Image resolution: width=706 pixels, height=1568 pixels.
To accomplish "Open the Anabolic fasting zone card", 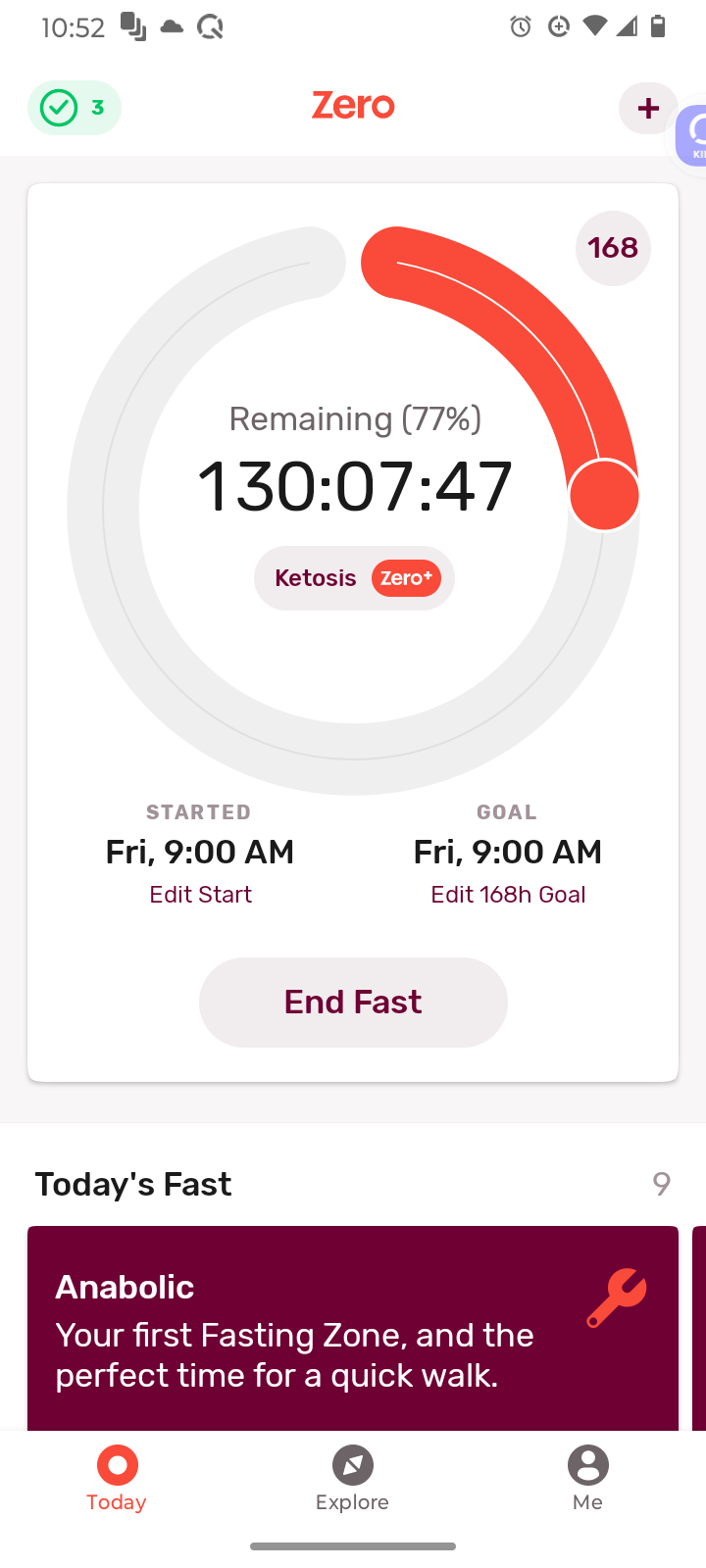I will pos(353,1328).
